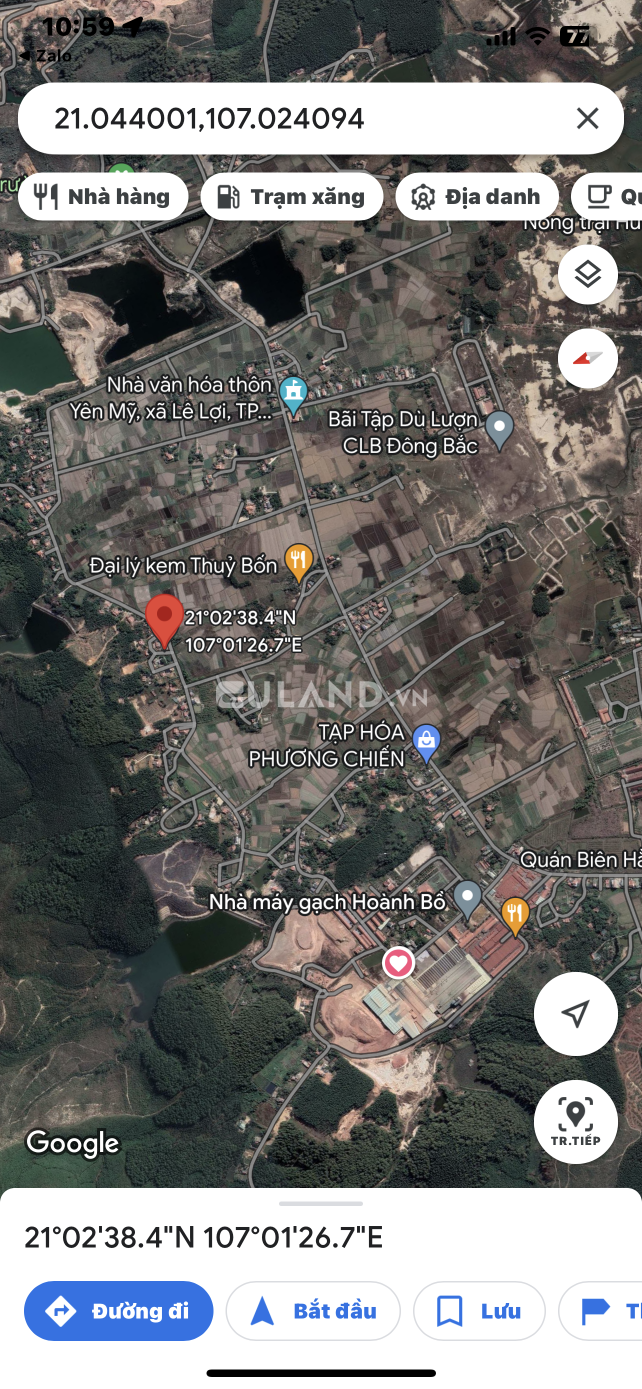Center map on my location
This screenshot has height=1389, width=642.
pyautogui.click(x=575, y=1014)
